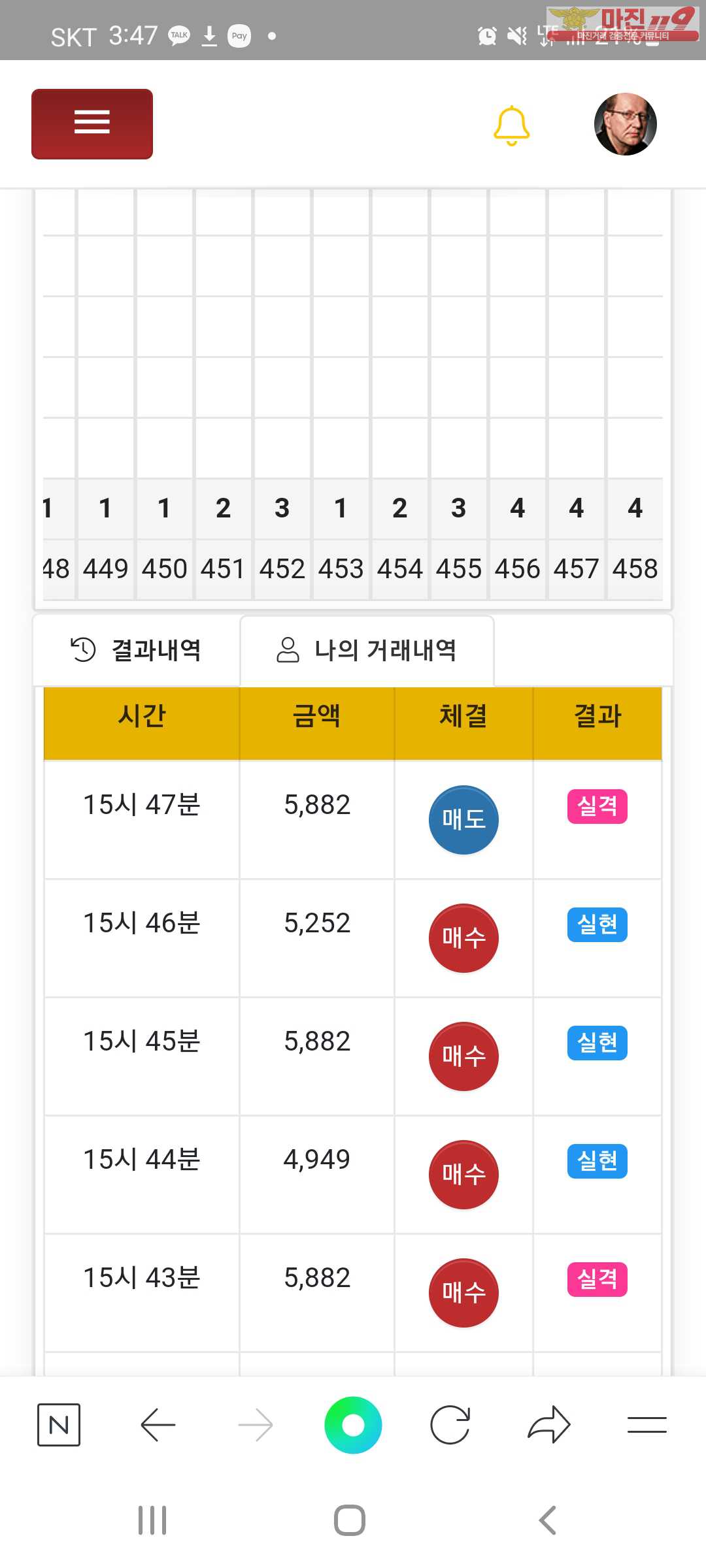Open the profile avatar
Image resolution: width=706 pixels, height=1568 pixels.
[x=625, y=124]
